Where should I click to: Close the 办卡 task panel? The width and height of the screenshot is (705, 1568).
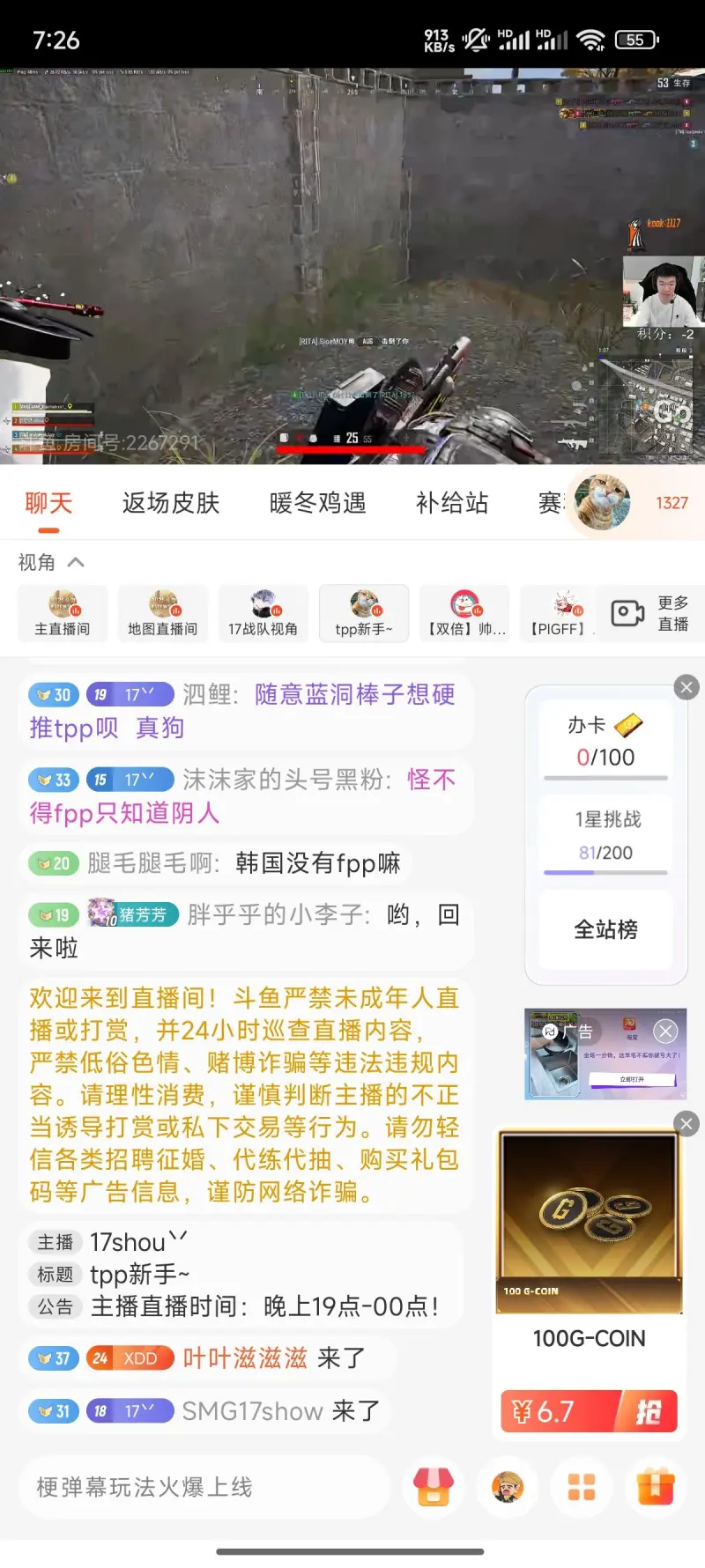click(x=686, y=687)
